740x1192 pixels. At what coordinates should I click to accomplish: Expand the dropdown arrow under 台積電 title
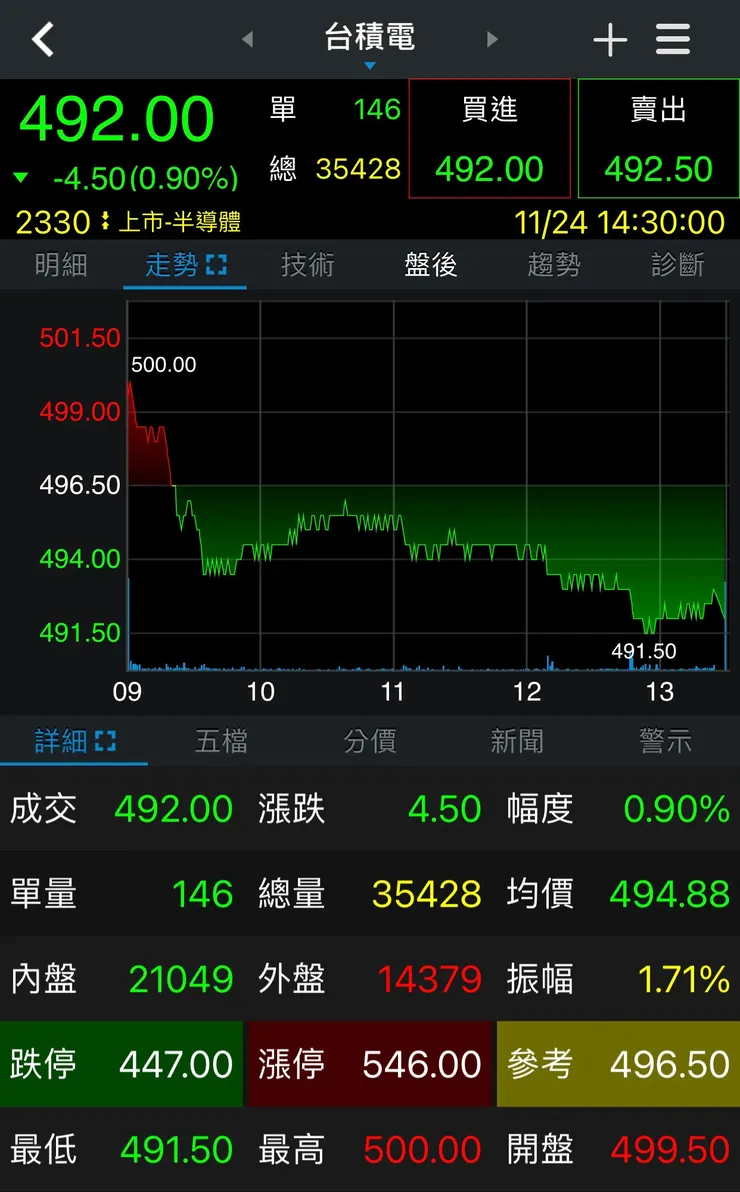[x=370, y=63]
